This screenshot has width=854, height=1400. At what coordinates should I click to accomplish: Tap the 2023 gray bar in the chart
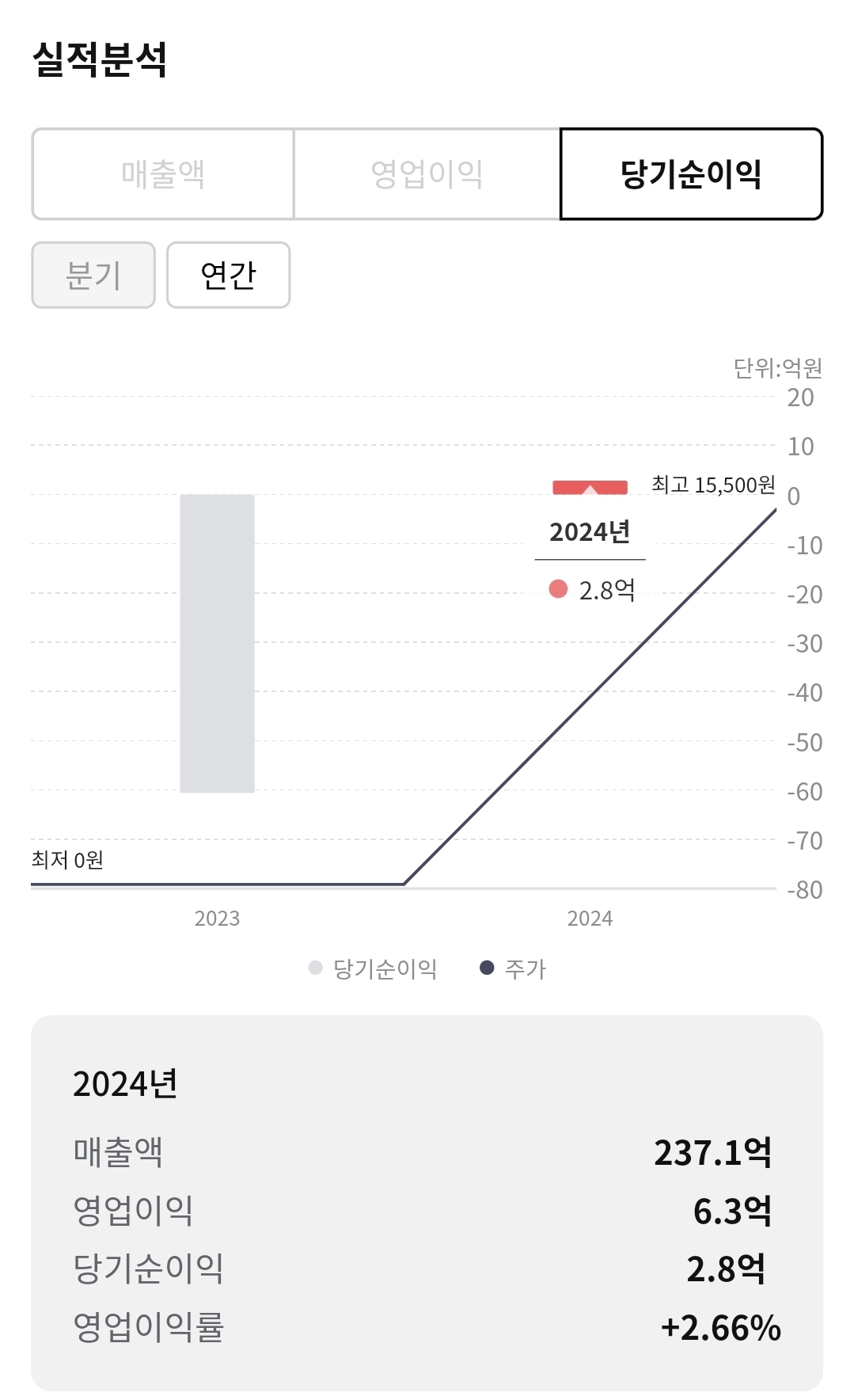pos(218,643)
